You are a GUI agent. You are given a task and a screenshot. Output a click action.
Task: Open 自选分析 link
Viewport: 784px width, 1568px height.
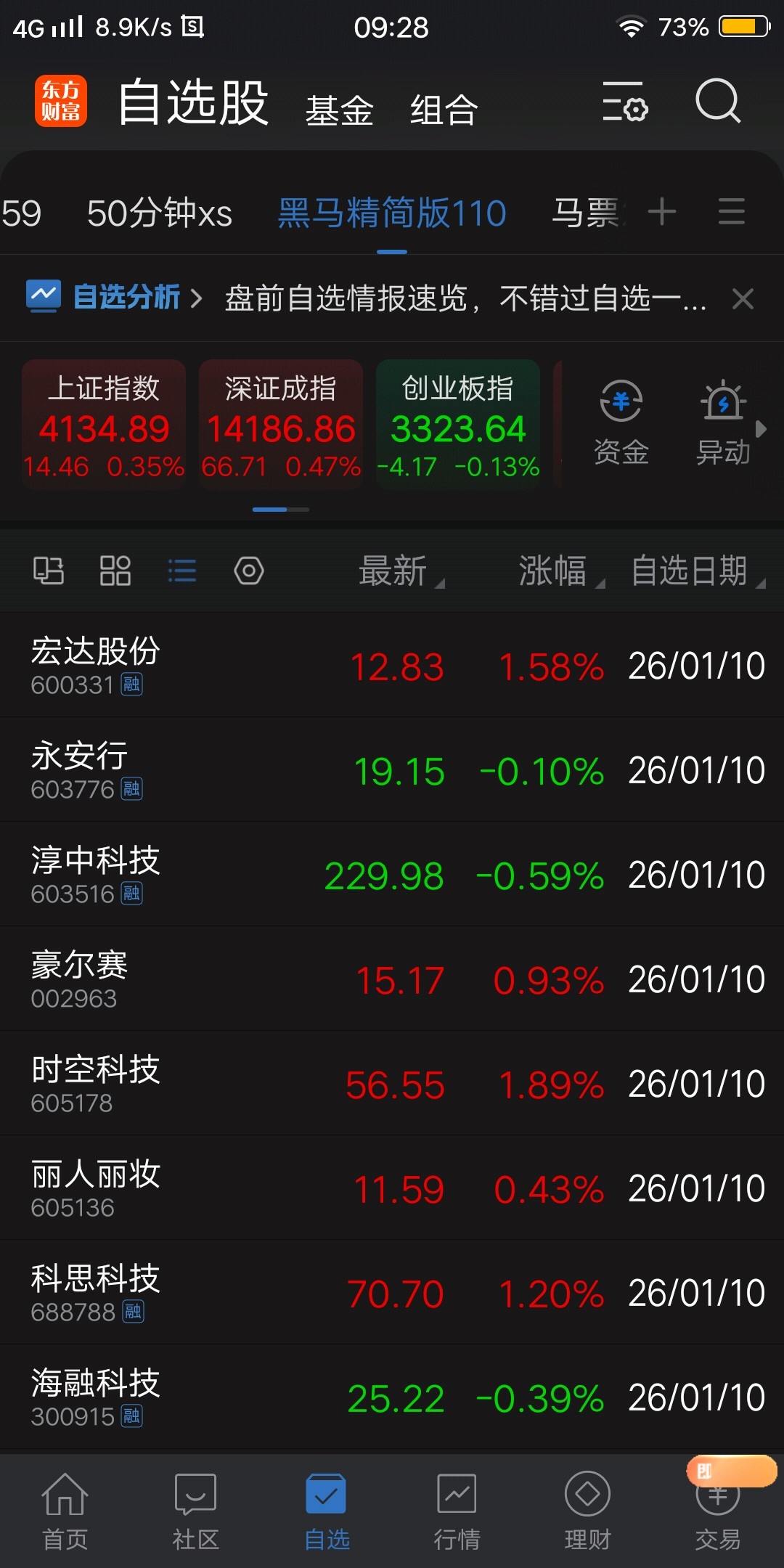[x=126, y=297]
